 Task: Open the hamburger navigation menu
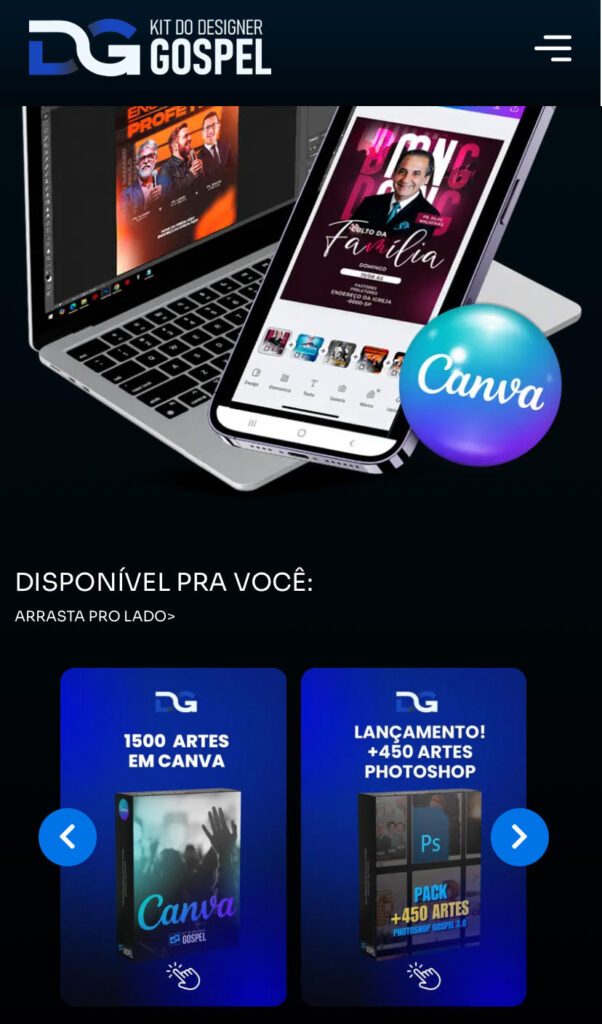click(x=552, y=47)
